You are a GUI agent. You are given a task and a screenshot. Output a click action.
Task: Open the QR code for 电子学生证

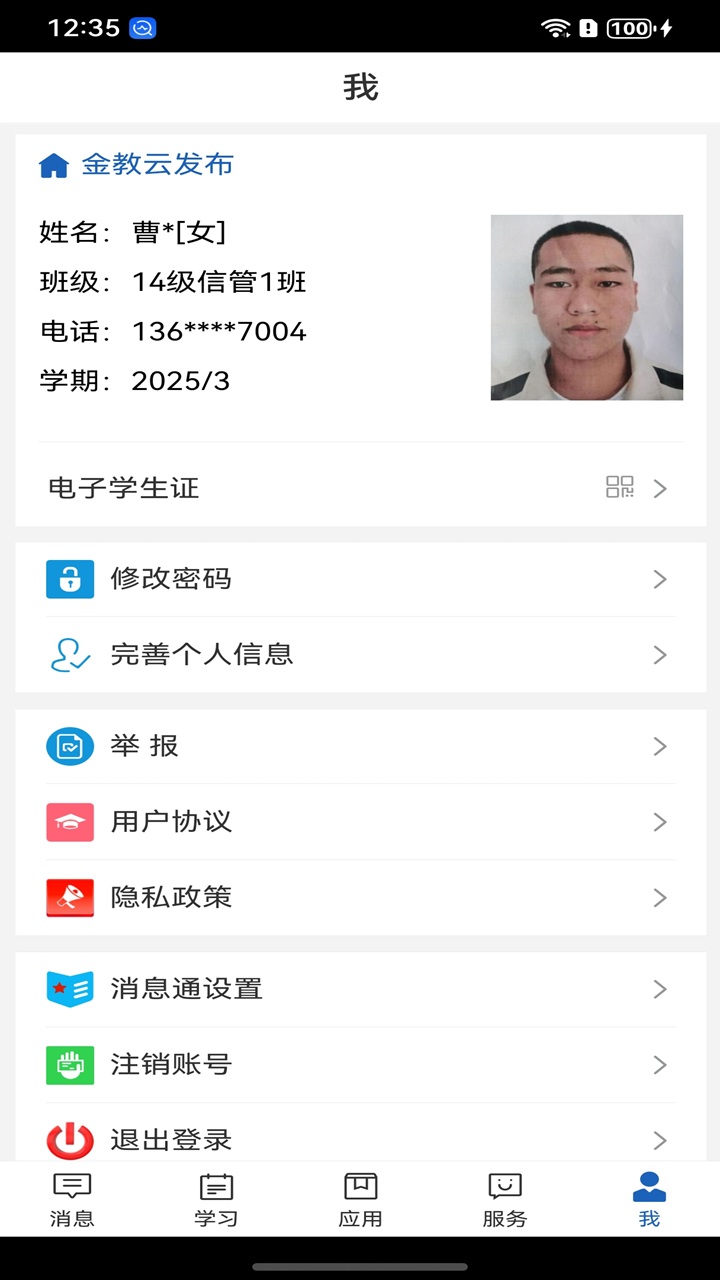622,488
